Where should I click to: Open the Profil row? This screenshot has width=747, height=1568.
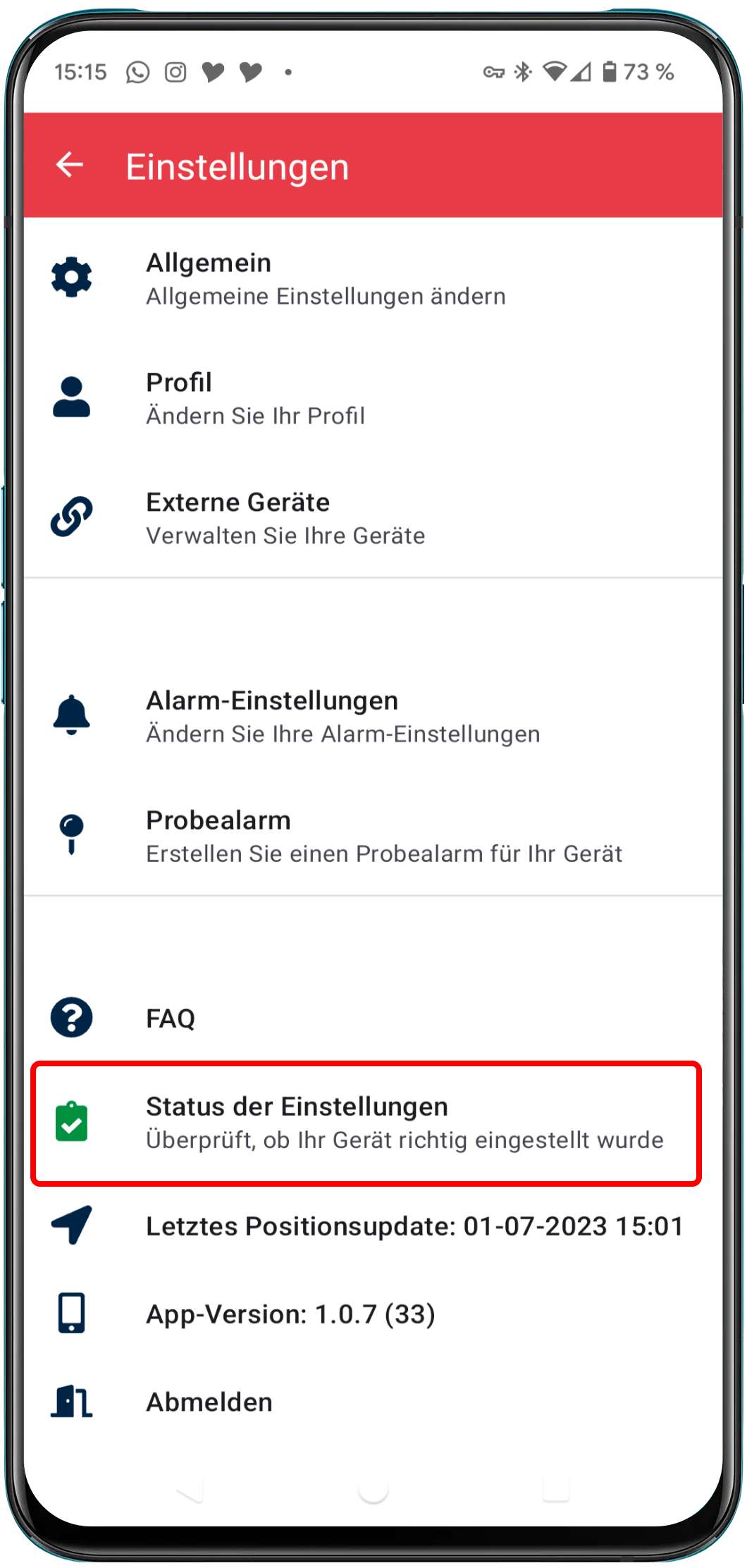click(x=254, y=398)
